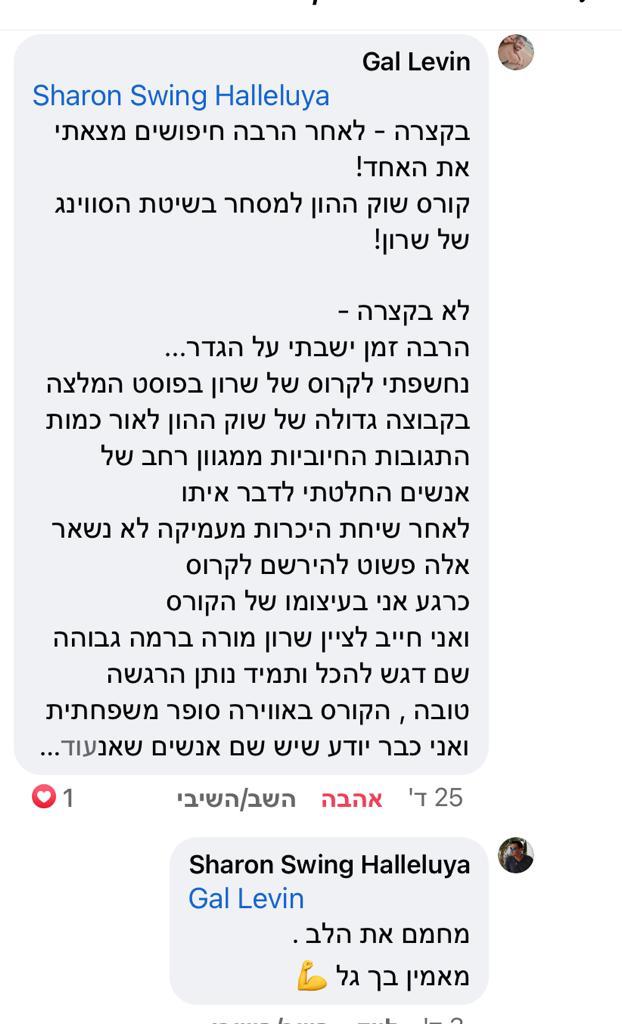Image resolution: width=622 pixels, height=1024 pixels.
Task: Open tagged Gal Levin in Sharon's reply
Action: click(246, 898)
